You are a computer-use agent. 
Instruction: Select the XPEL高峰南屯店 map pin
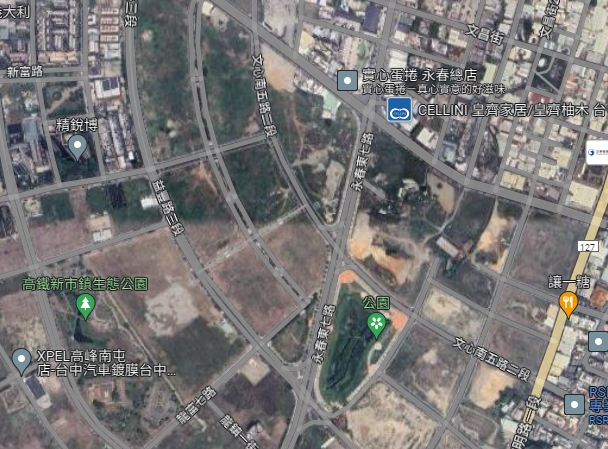[x=21, y=360]
